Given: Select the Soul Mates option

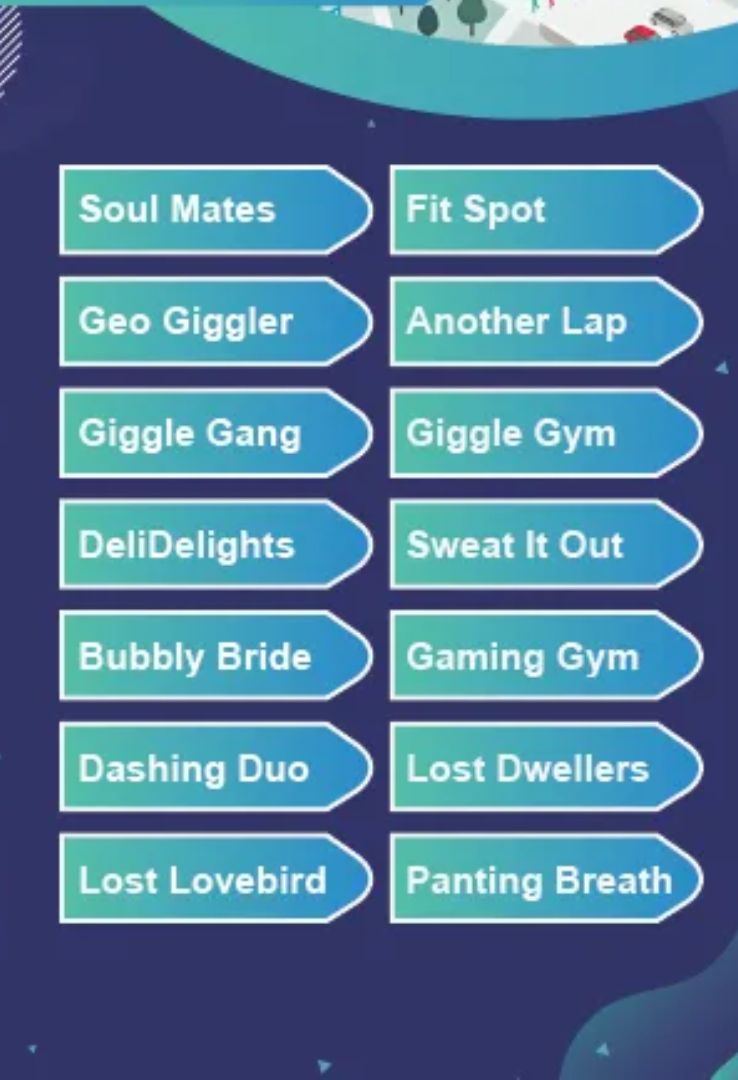Looking at the screenshot, I should click(x=200, y=210).
